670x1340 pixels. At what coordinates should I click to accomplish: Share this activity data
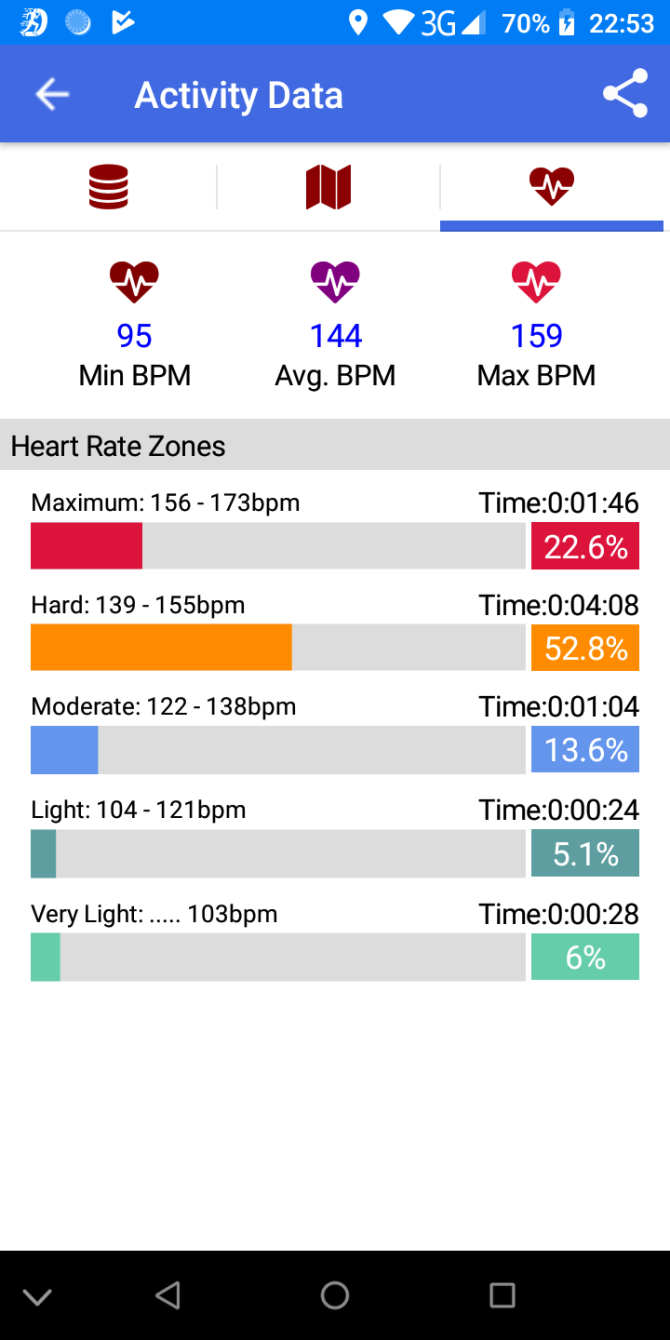[x=625, y=95]
